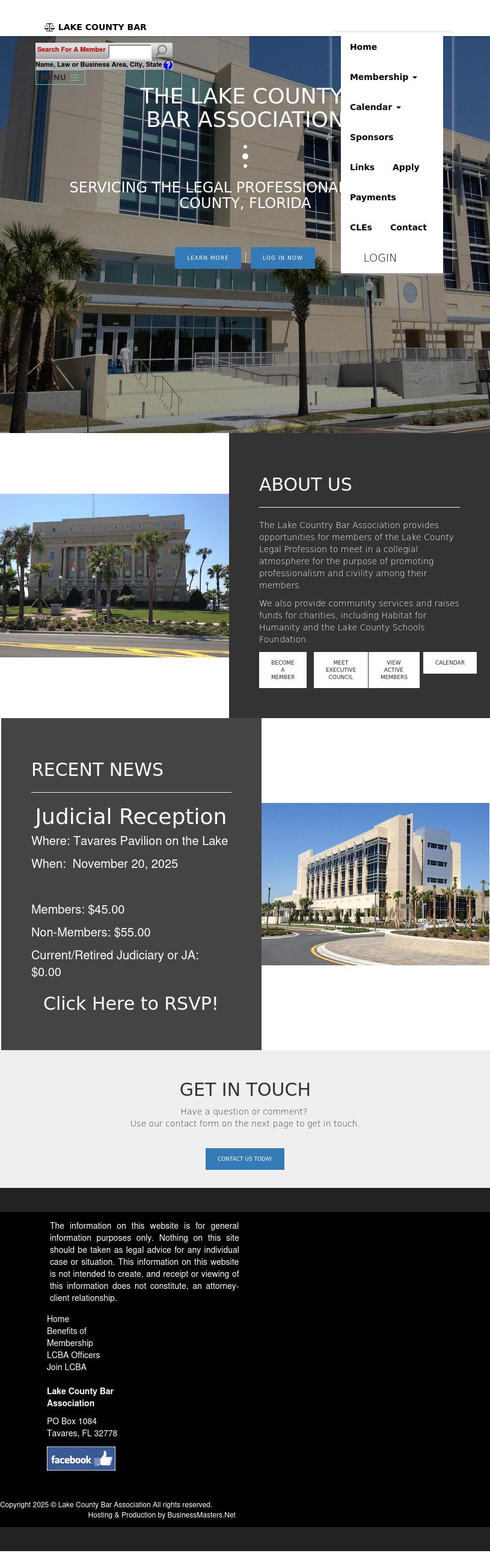Expand the Membership dropdown

(x=383, y=77)
